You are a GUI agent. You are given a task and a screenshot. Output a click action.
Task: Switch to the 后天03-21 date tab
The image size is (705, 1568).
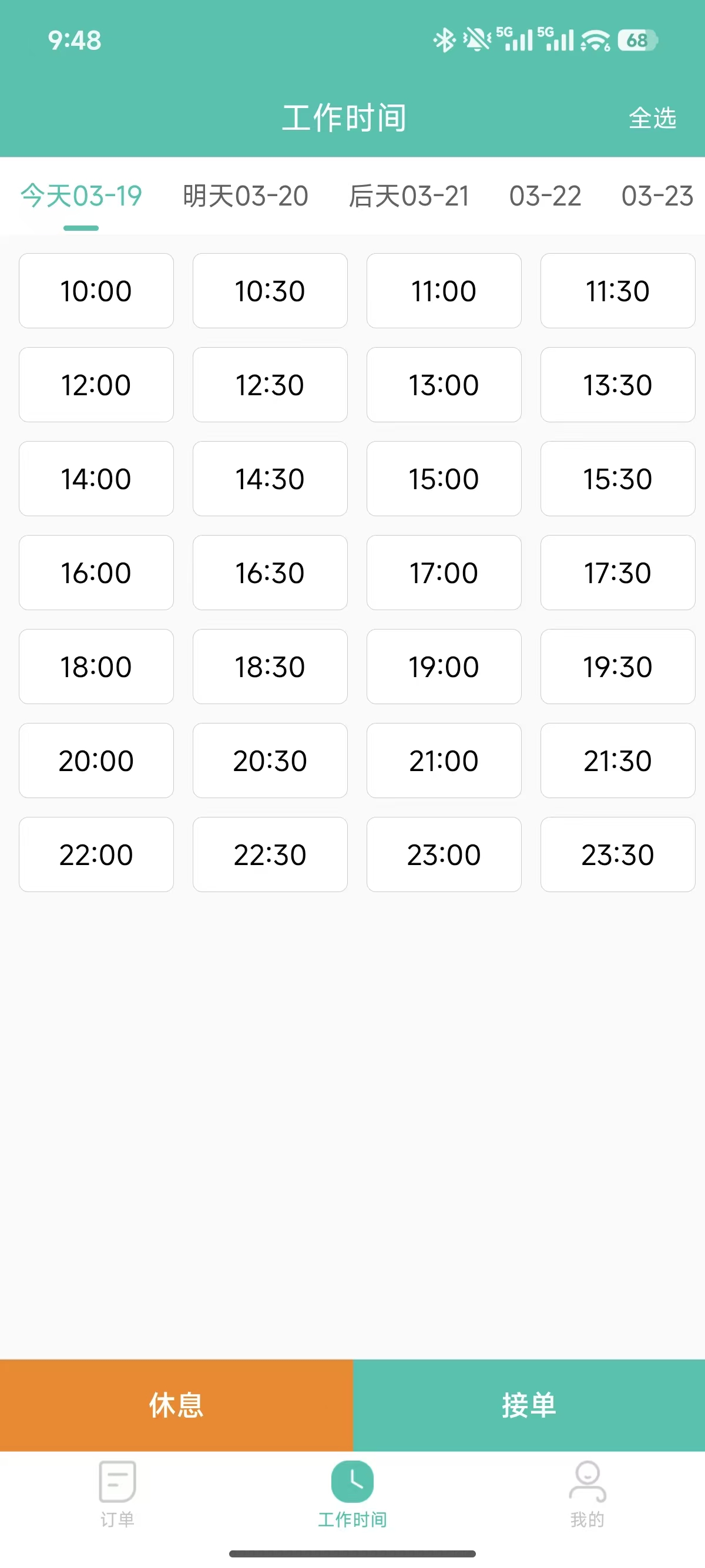pos(408,196)
